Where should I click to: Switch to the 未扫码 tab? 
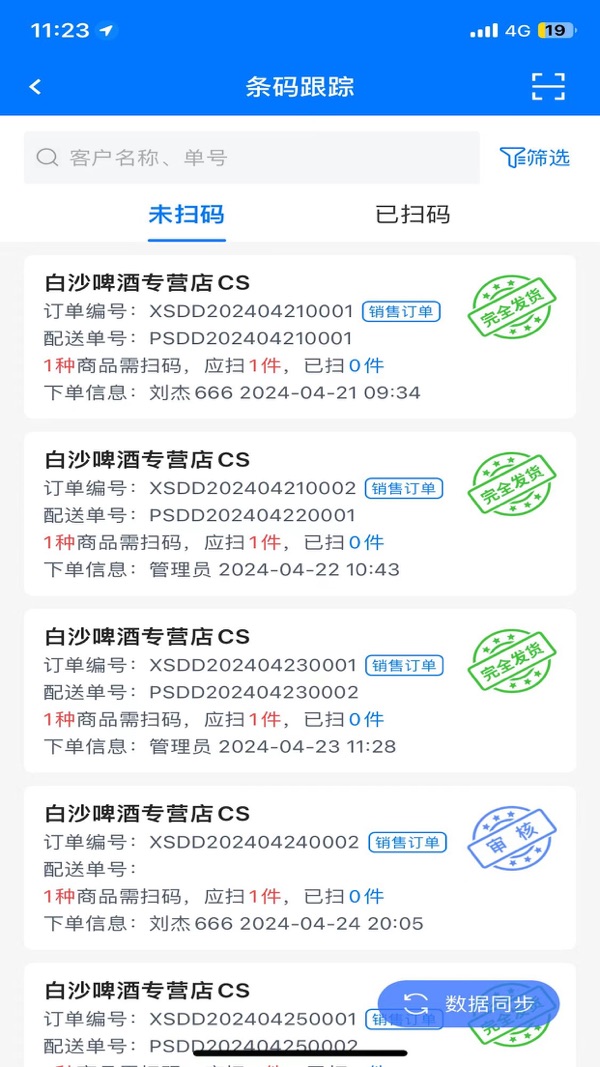[x=186, y=215]
